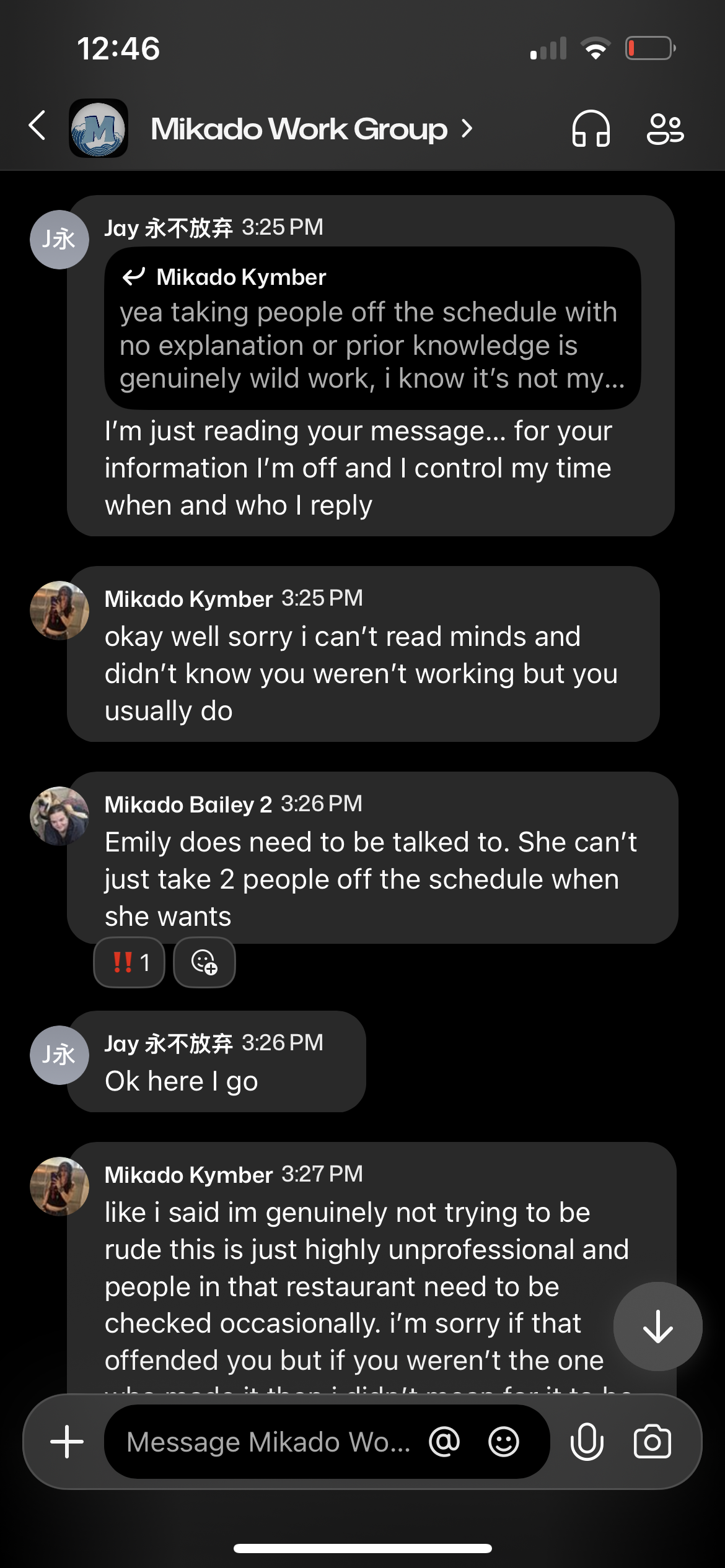This screenshot has height=1568, width=725.
Task: Open Mikado Kymber's profile picture at 3:25 PM
Action: (x=59, y=610)
